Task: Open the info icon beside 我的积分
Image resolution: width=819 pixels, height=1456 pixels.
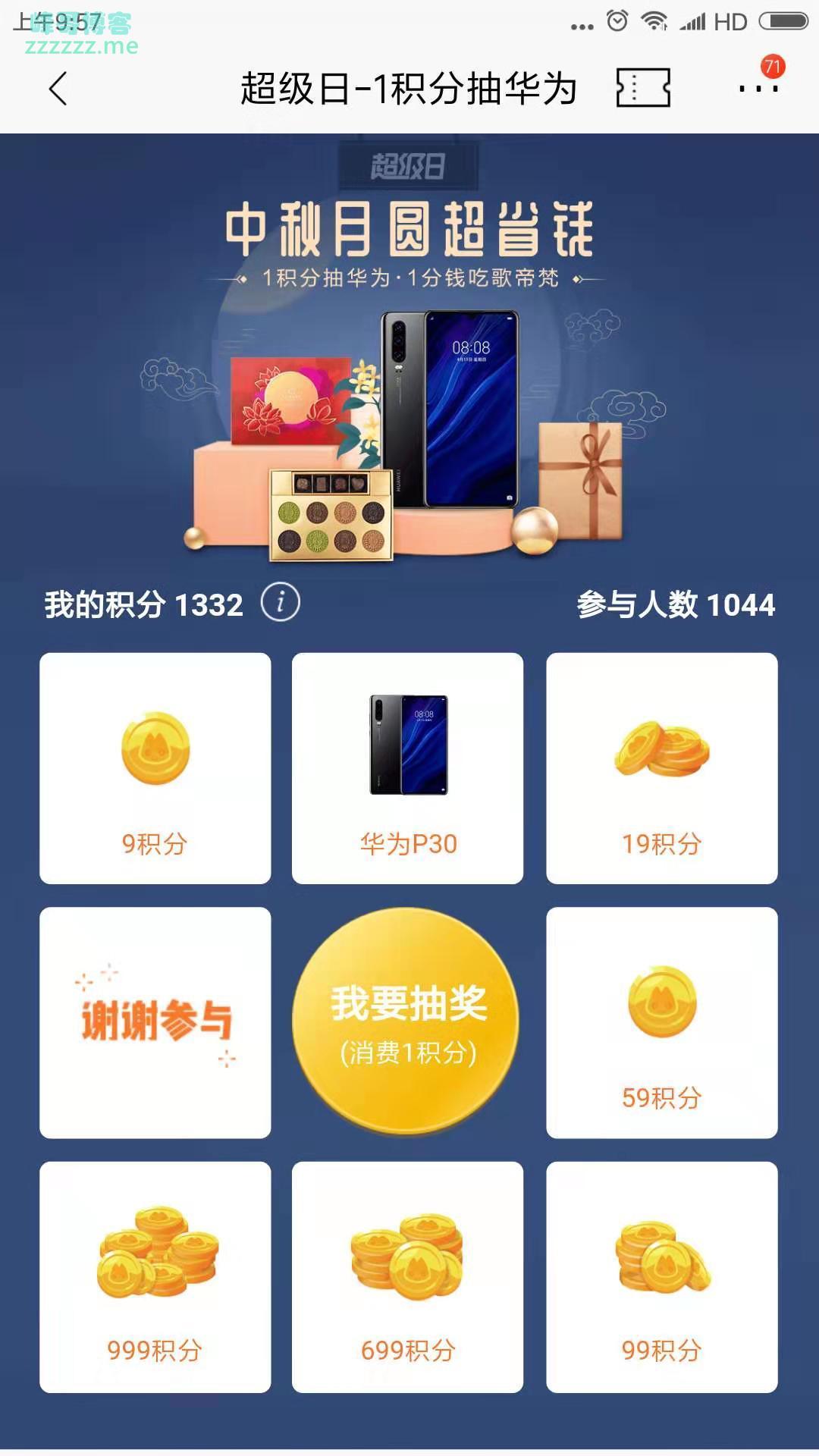Action: 281,603
